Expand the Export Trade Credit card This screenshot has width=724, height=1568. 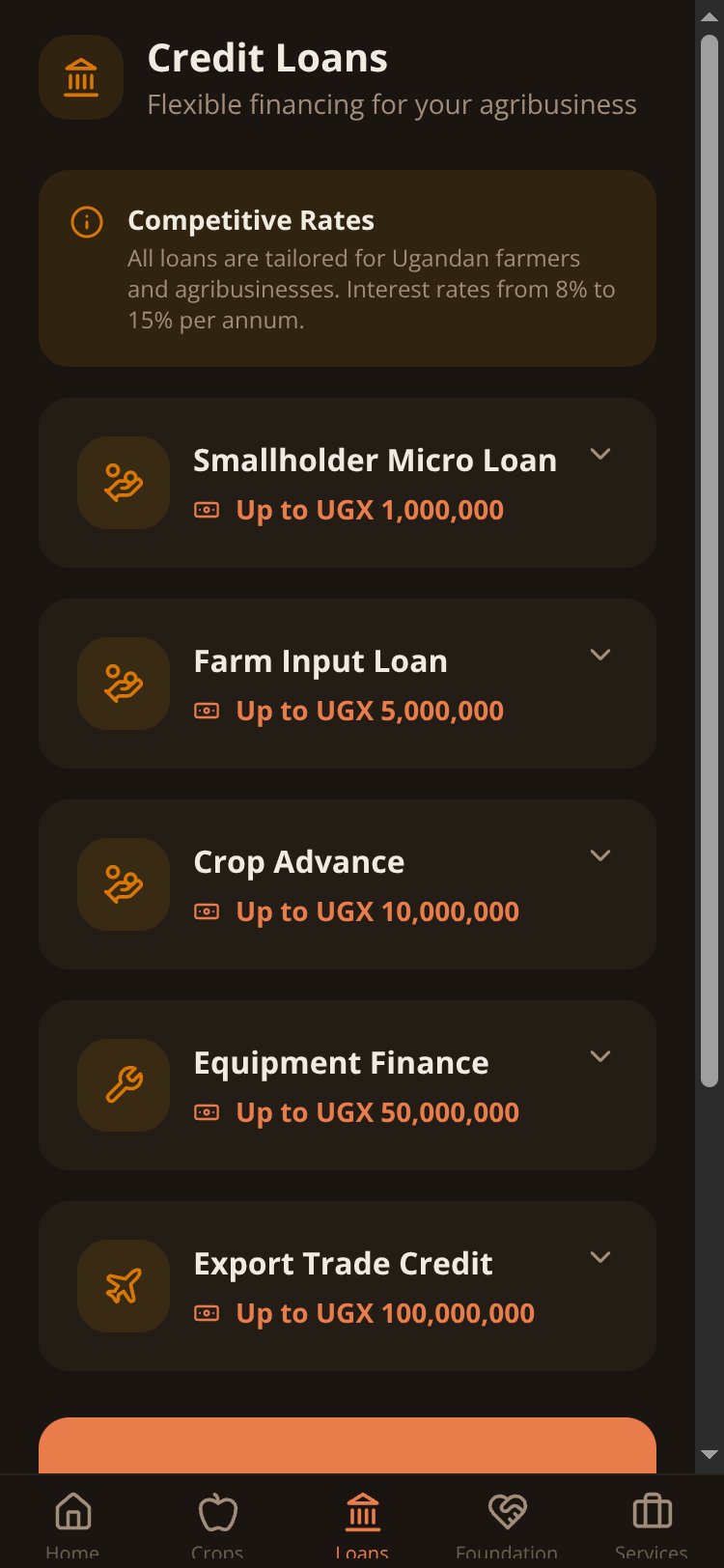click(348, 1286)
